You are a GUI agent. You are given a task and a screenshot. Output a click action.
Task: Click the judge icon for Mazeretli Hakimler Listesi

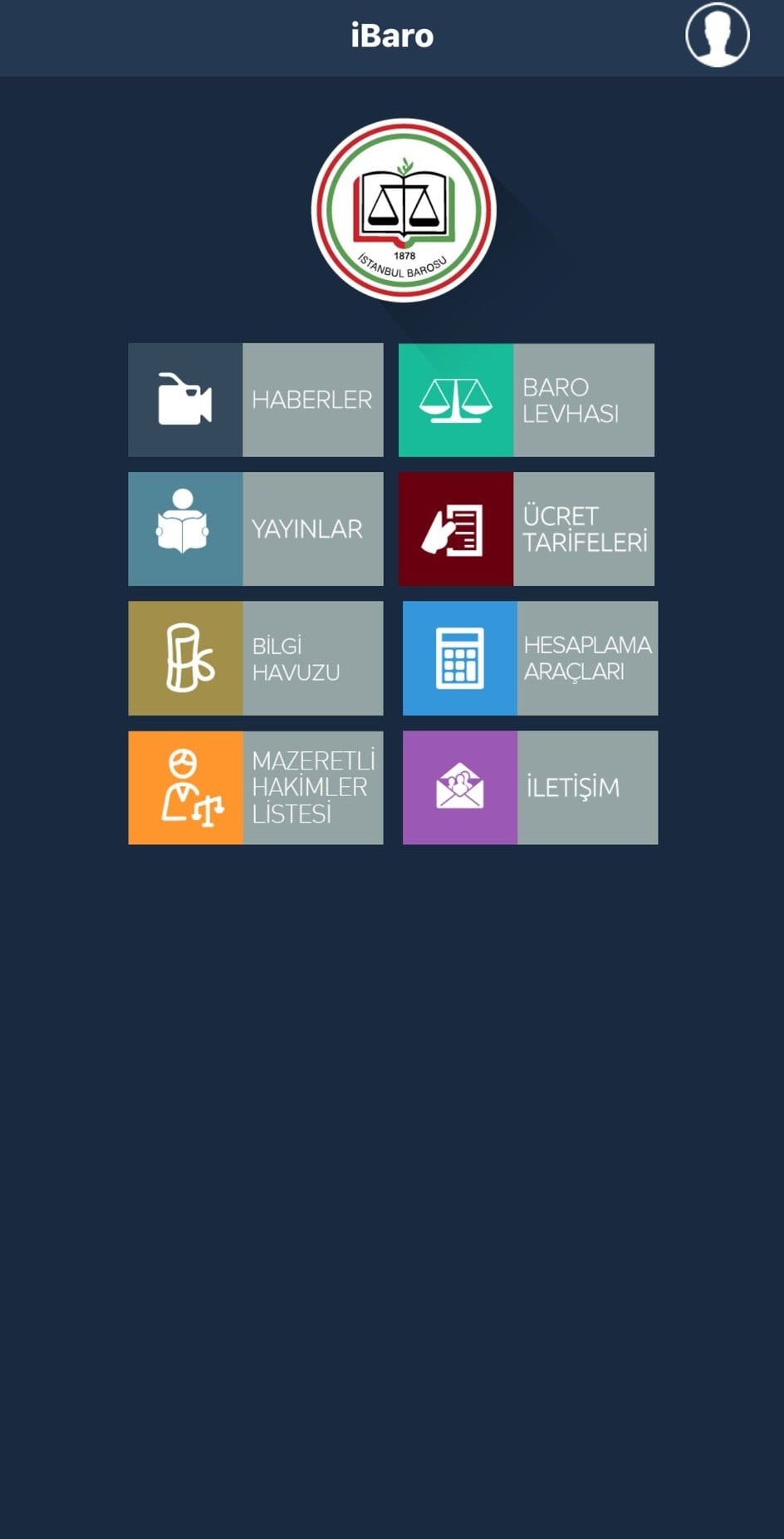[185, 787]
